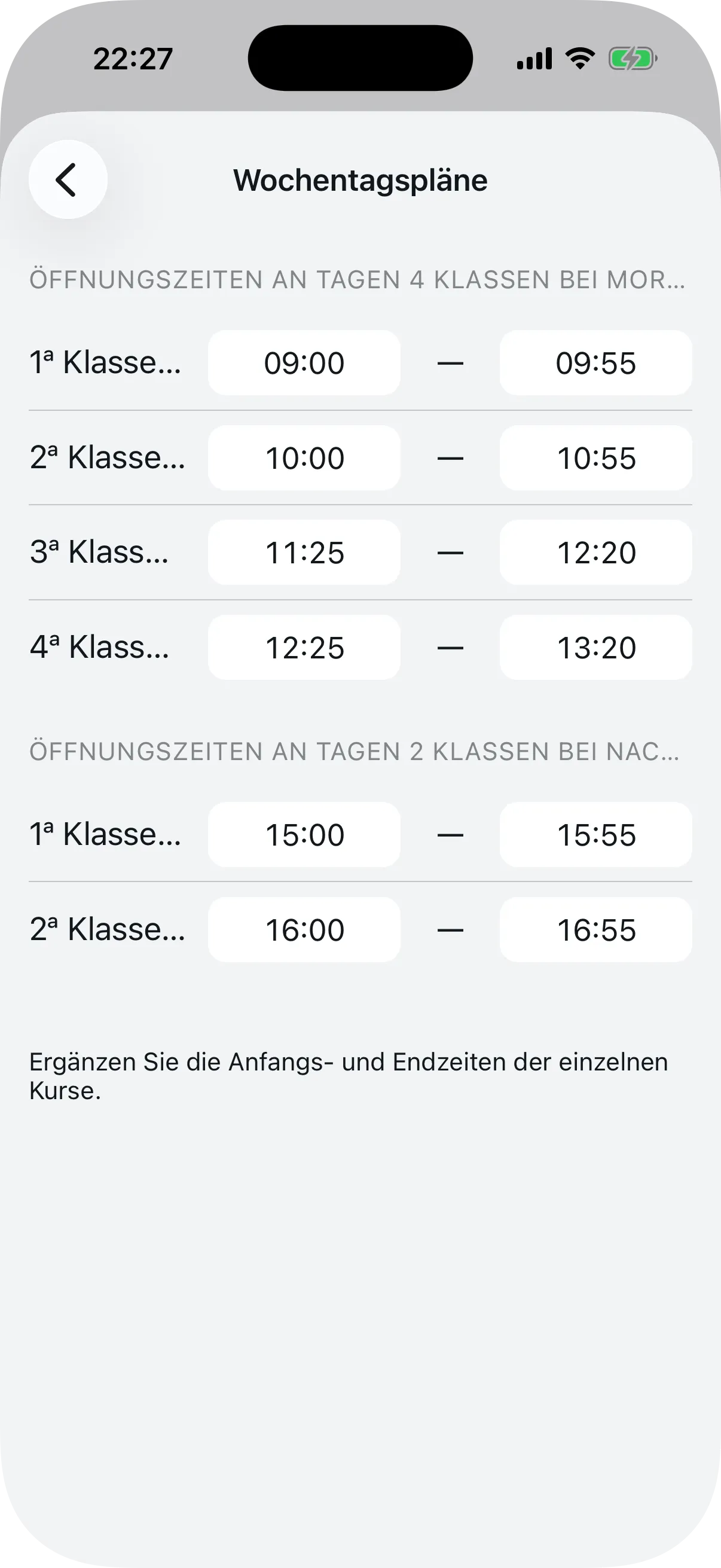Open the 11:25 time field

[304, 552]
